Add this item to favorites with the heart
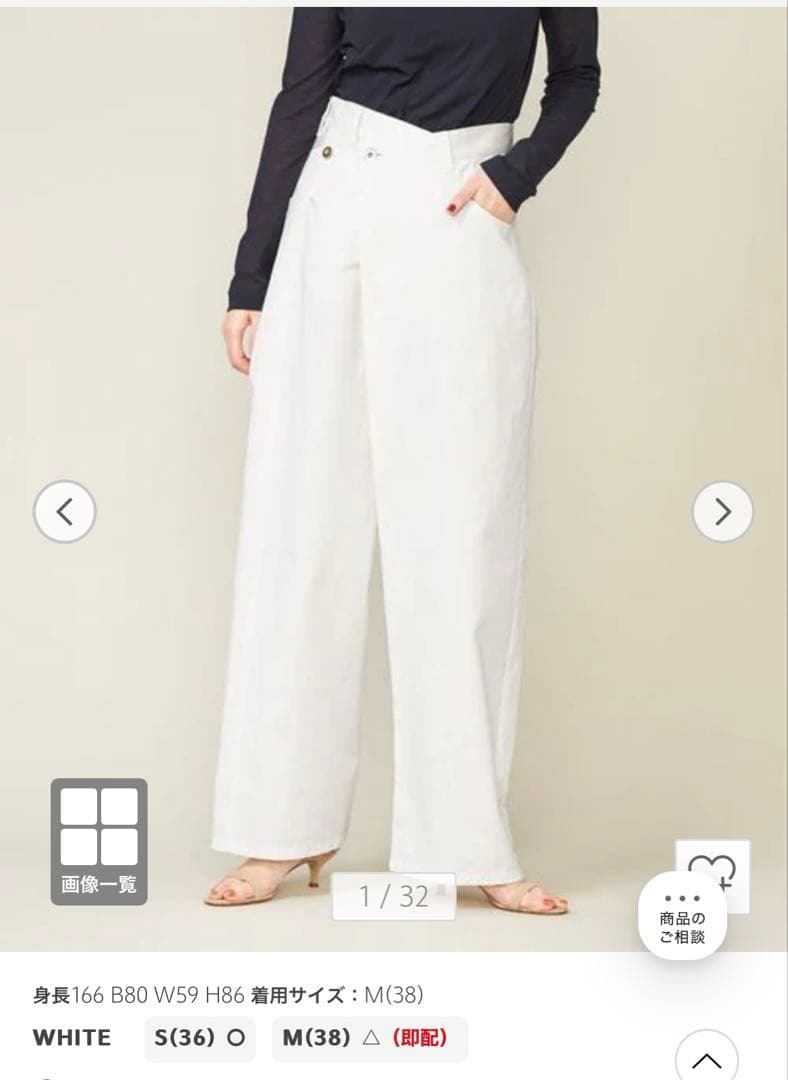The width and height of the screenshot is (788, 1080). [x=720, y=863]
